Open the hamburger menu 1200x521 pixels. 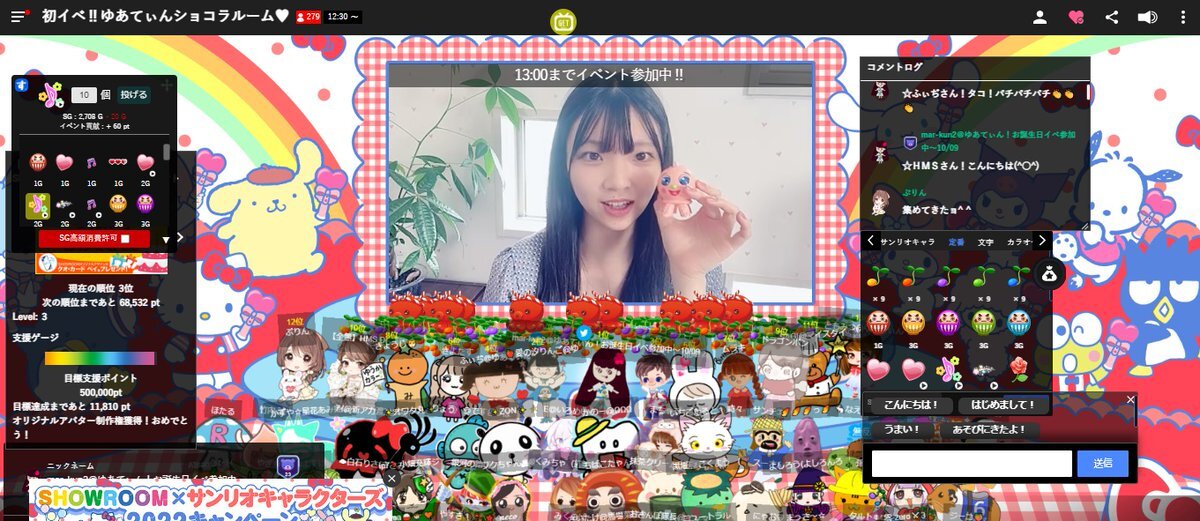pyautogui.click(x=19, y=16)
